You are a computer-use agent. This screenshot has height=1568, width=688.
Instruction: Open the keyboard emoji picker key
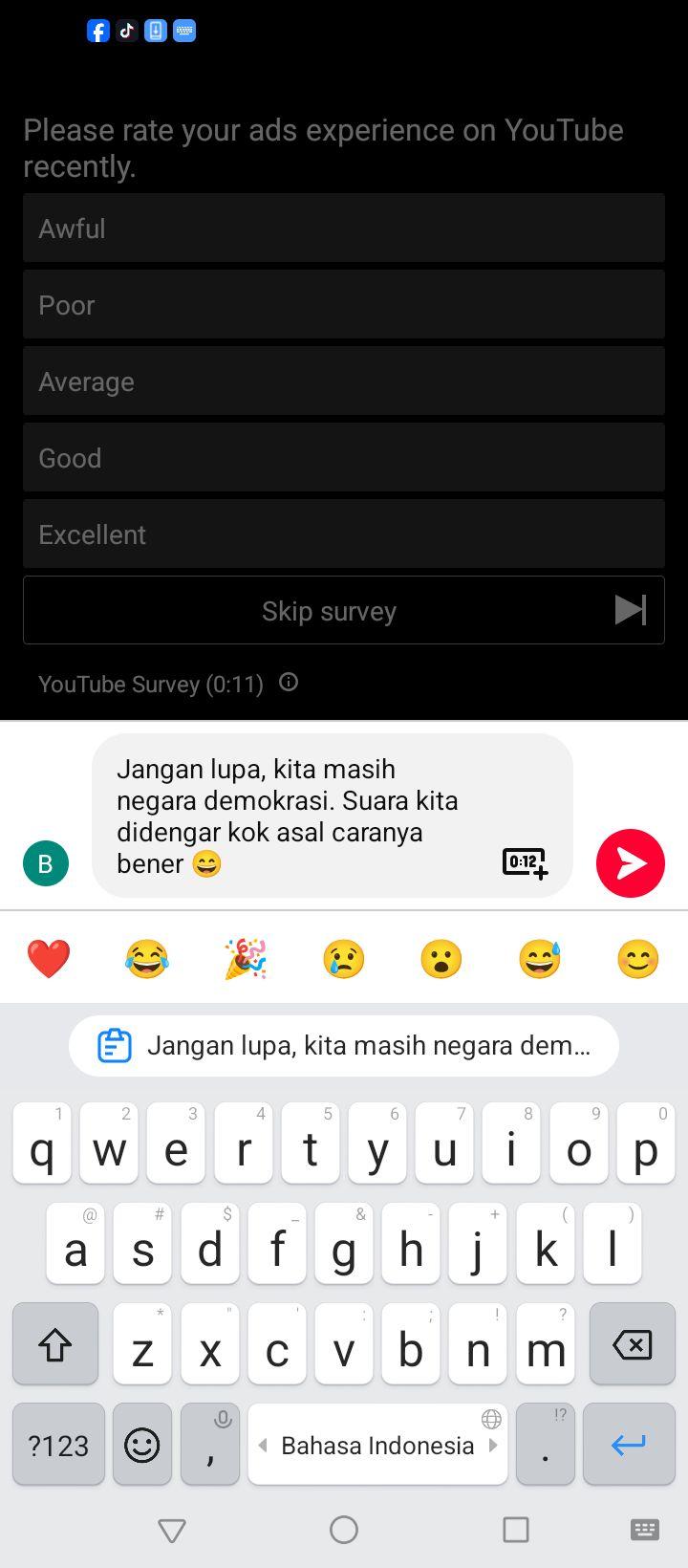point(142,1444)
